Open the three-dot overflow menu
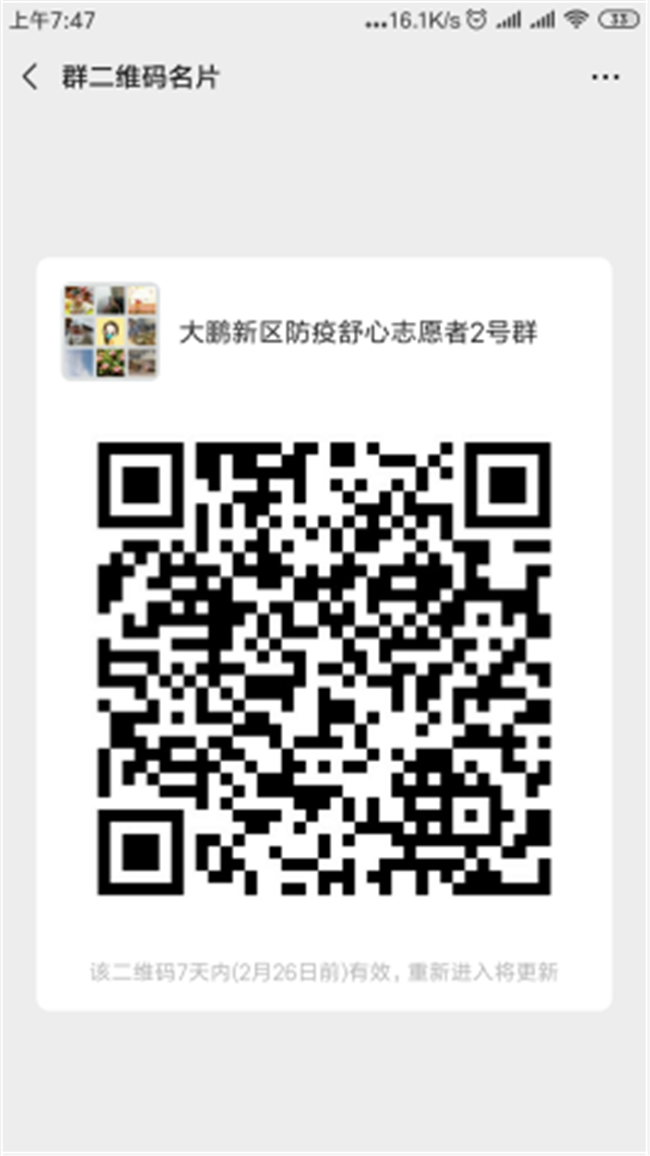The height and width of the screenshot is (1156, 650). pyautogui.click(x=605, y=77)
